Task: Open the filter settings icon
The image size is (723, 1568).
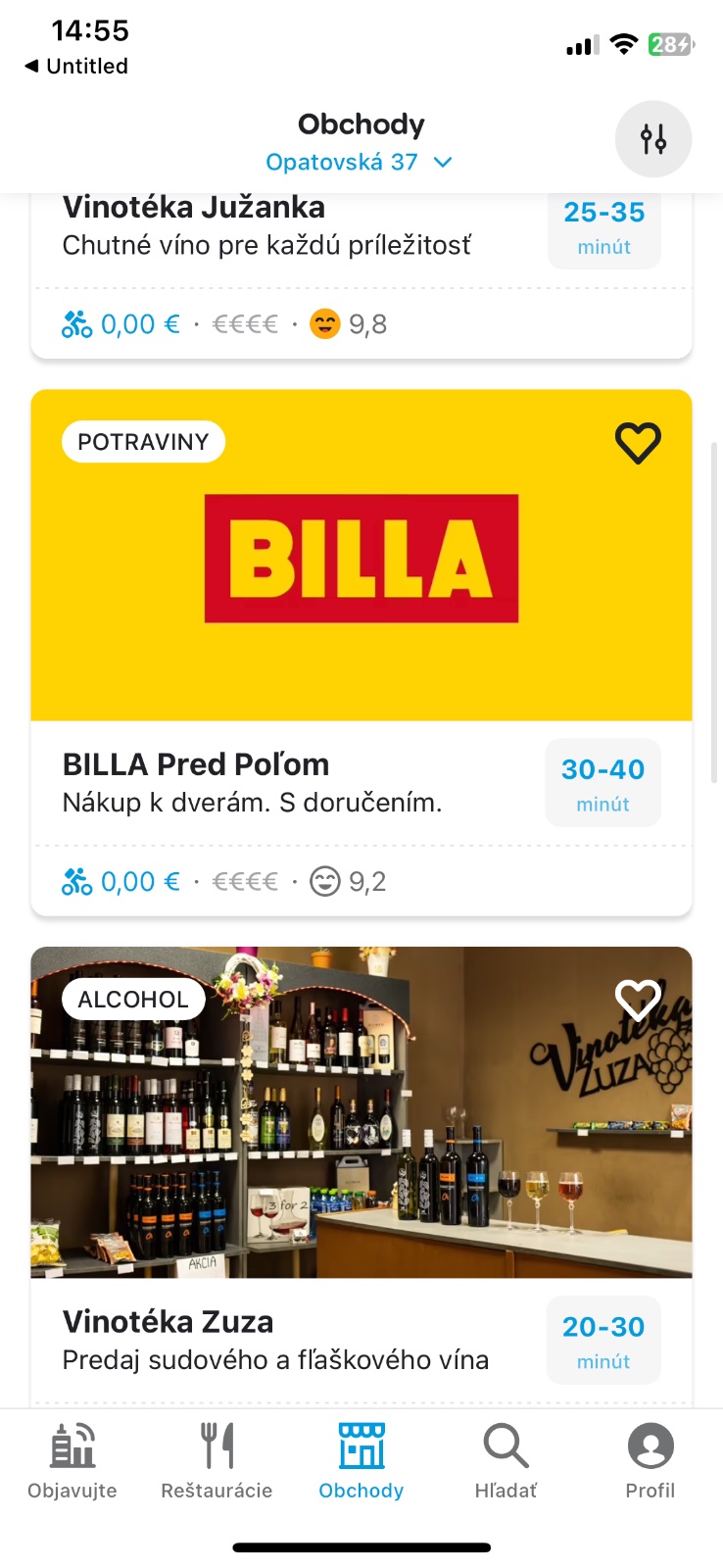Action: [x=653, y=139]
